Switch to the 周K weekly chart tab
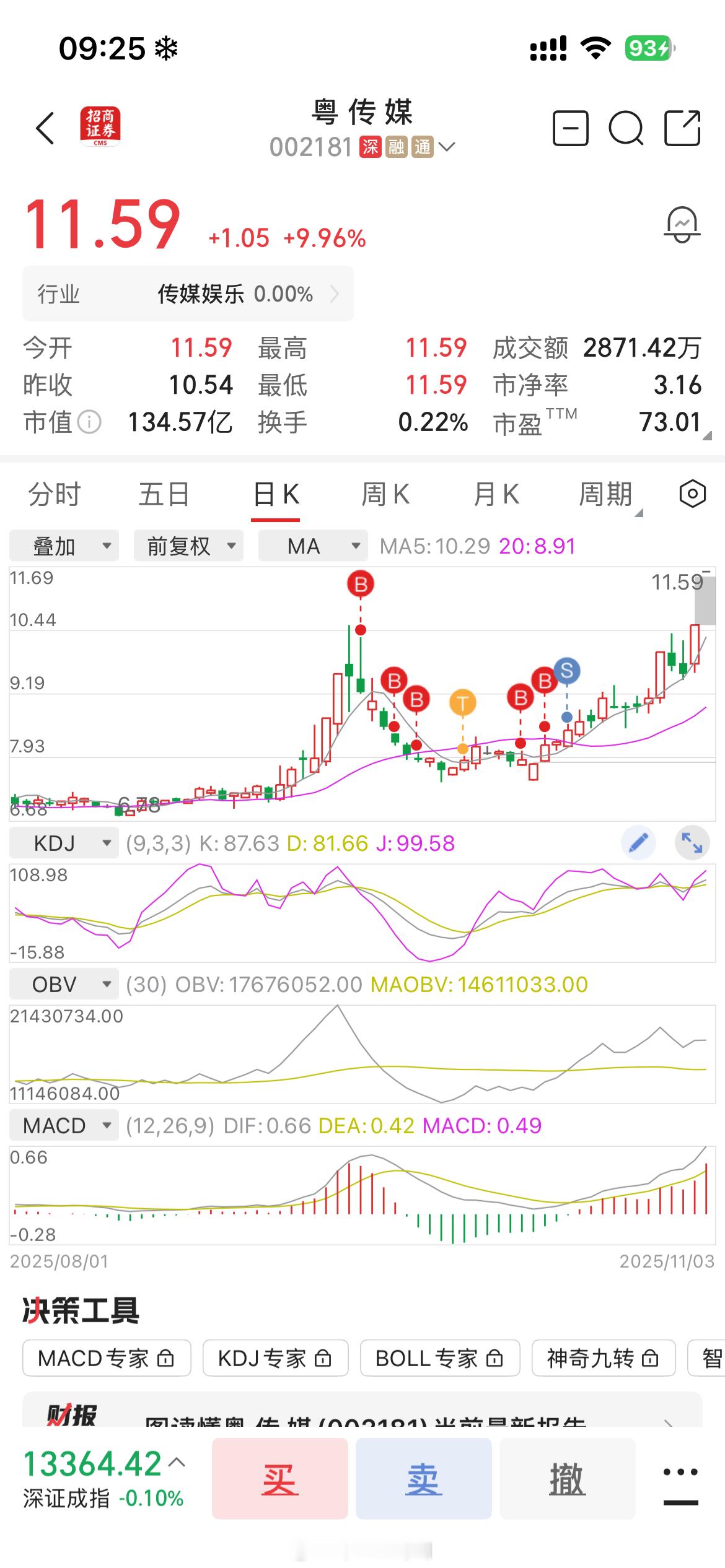This screenshot has height=1568, width=725. tap(385, 494)
